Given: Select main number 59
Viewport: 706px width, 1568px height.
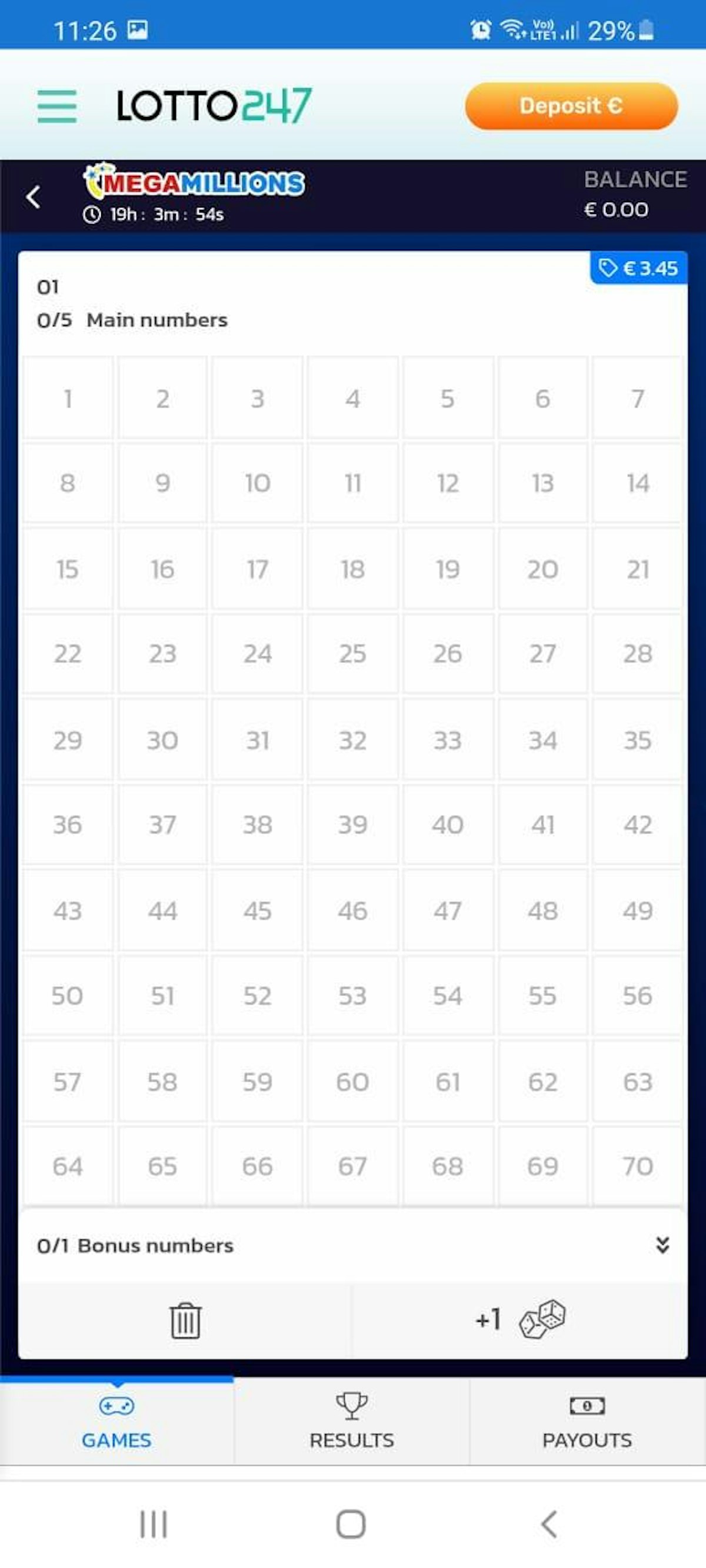Looking at the screenshot, I should tap(257, 1082).
